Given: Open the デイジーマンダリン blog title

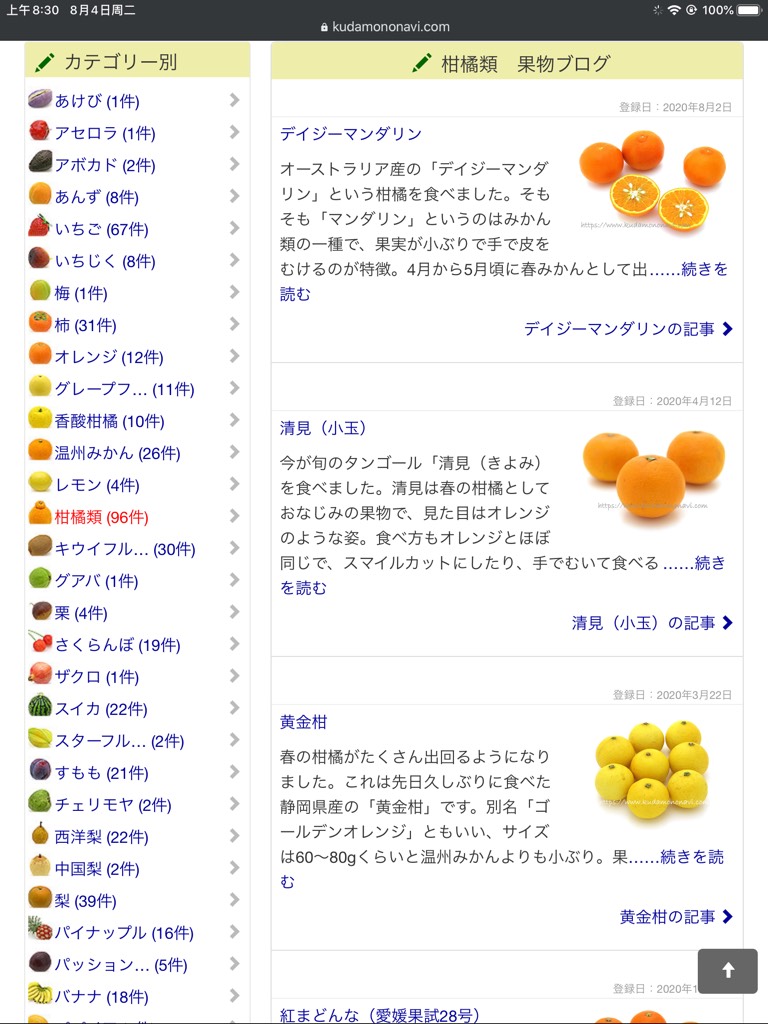Looking at the screenshot, I should pyautogui.click(x=351, y=134).
